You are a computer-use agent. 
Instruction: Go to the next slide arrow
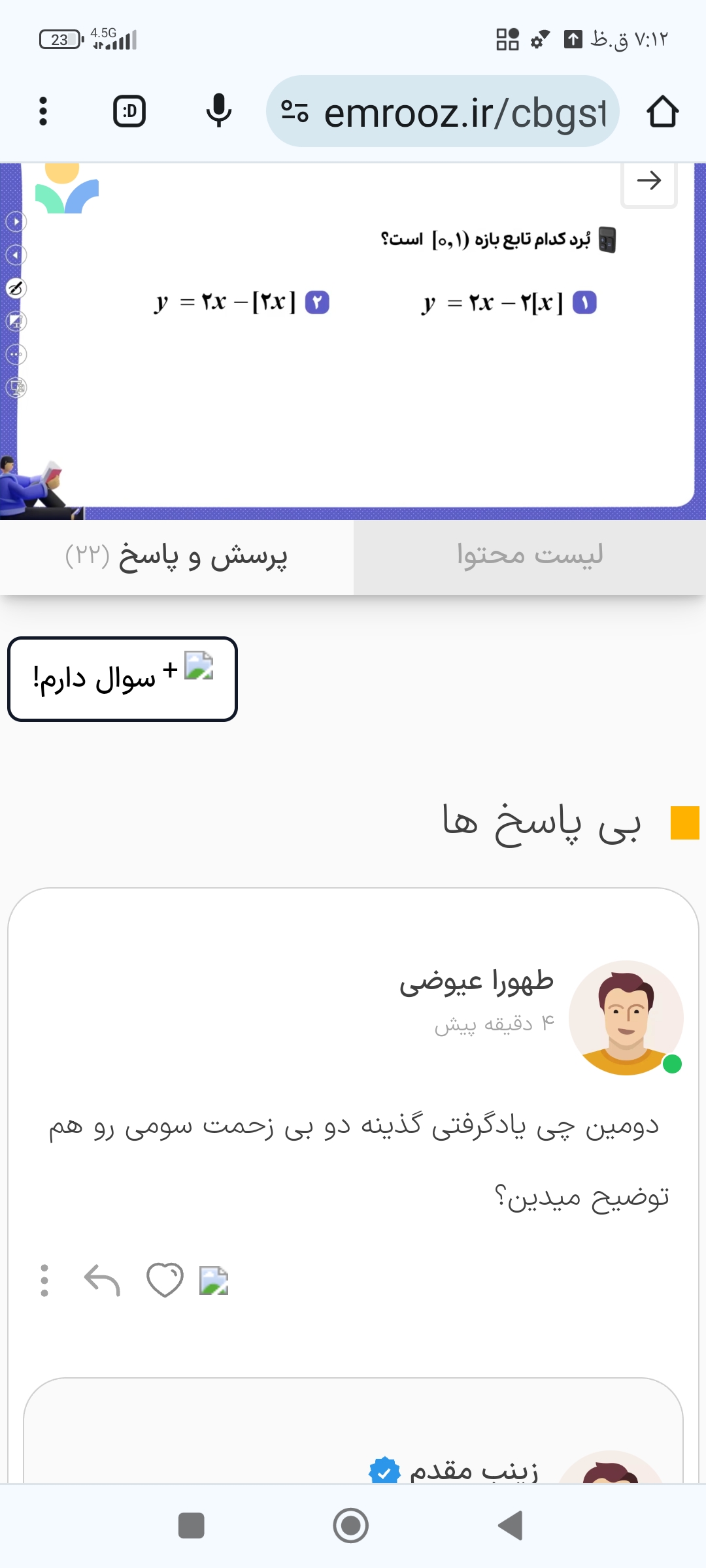tap(648, 180)
